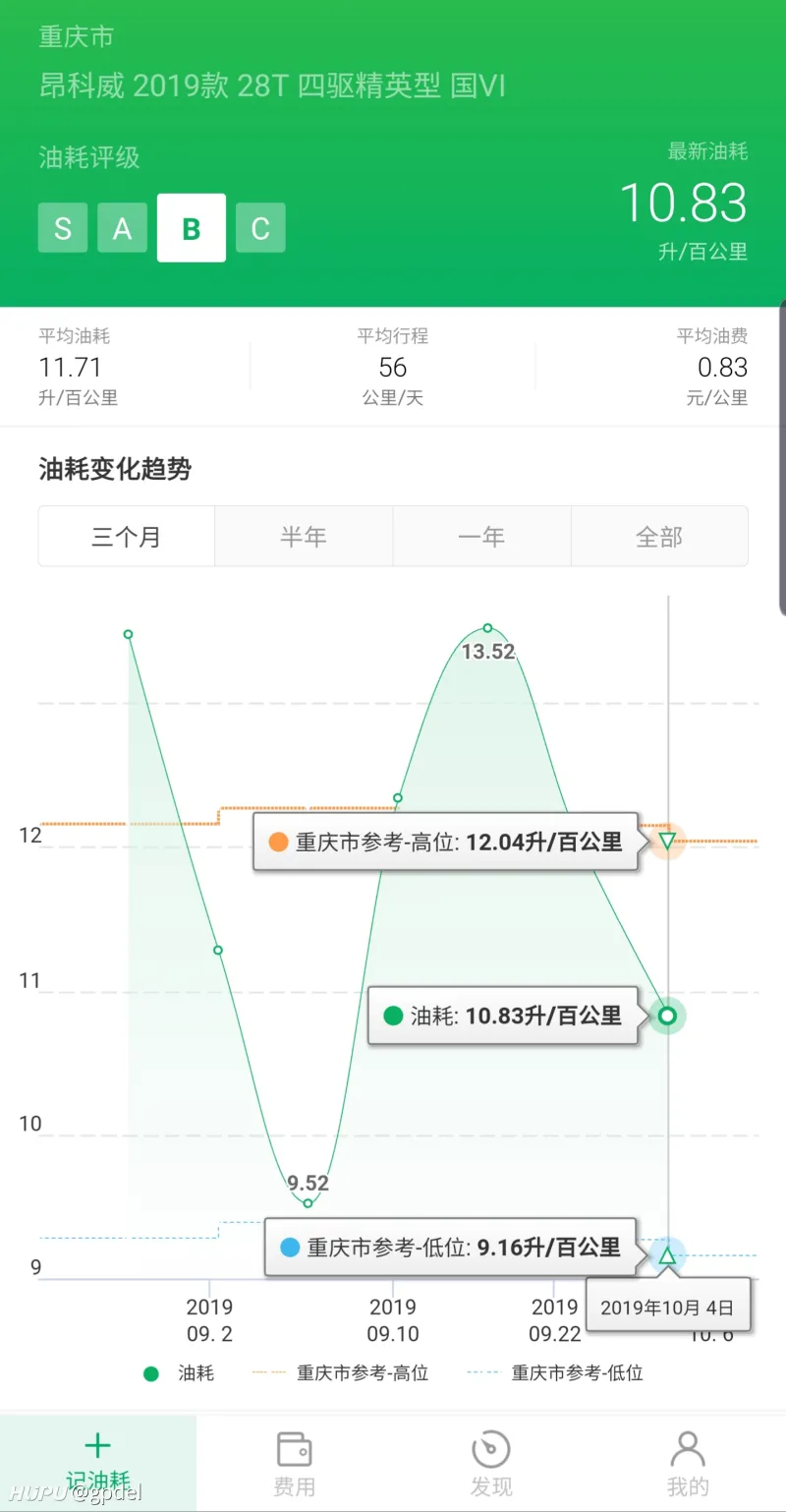View 全部 fuel consumption history

click(x=659, y=537)
